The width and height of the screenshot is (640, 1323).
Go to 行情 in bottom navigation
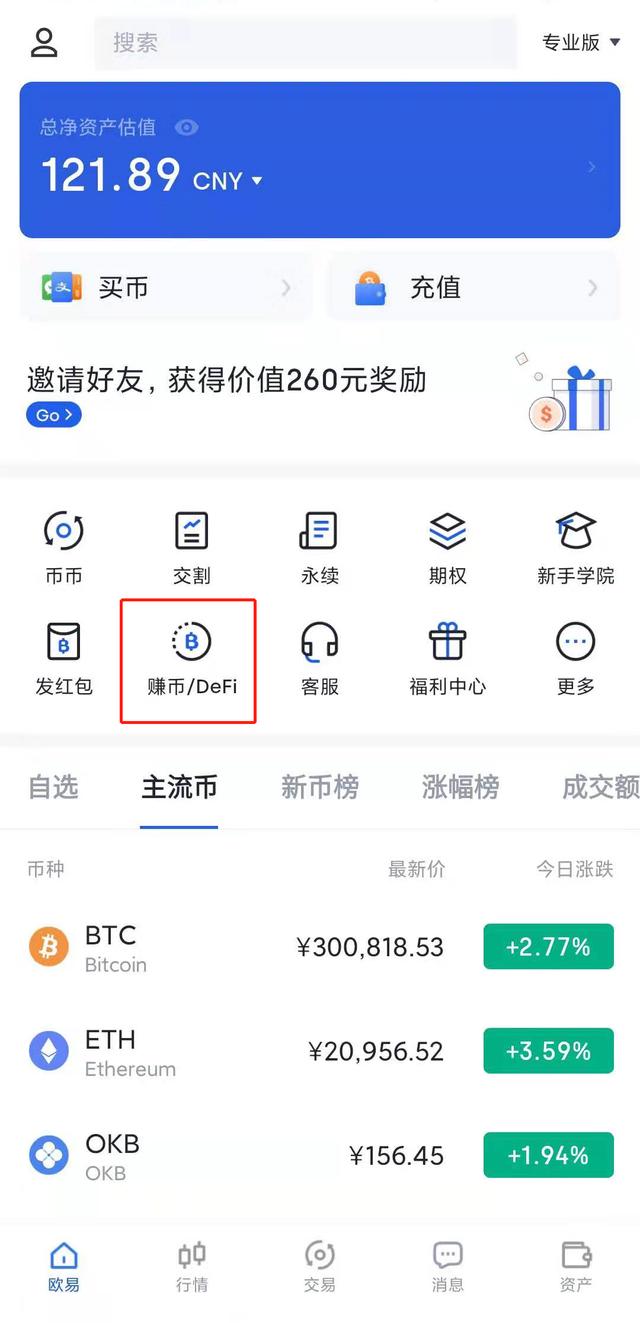pyautogui.click(x=192, y=1267)
